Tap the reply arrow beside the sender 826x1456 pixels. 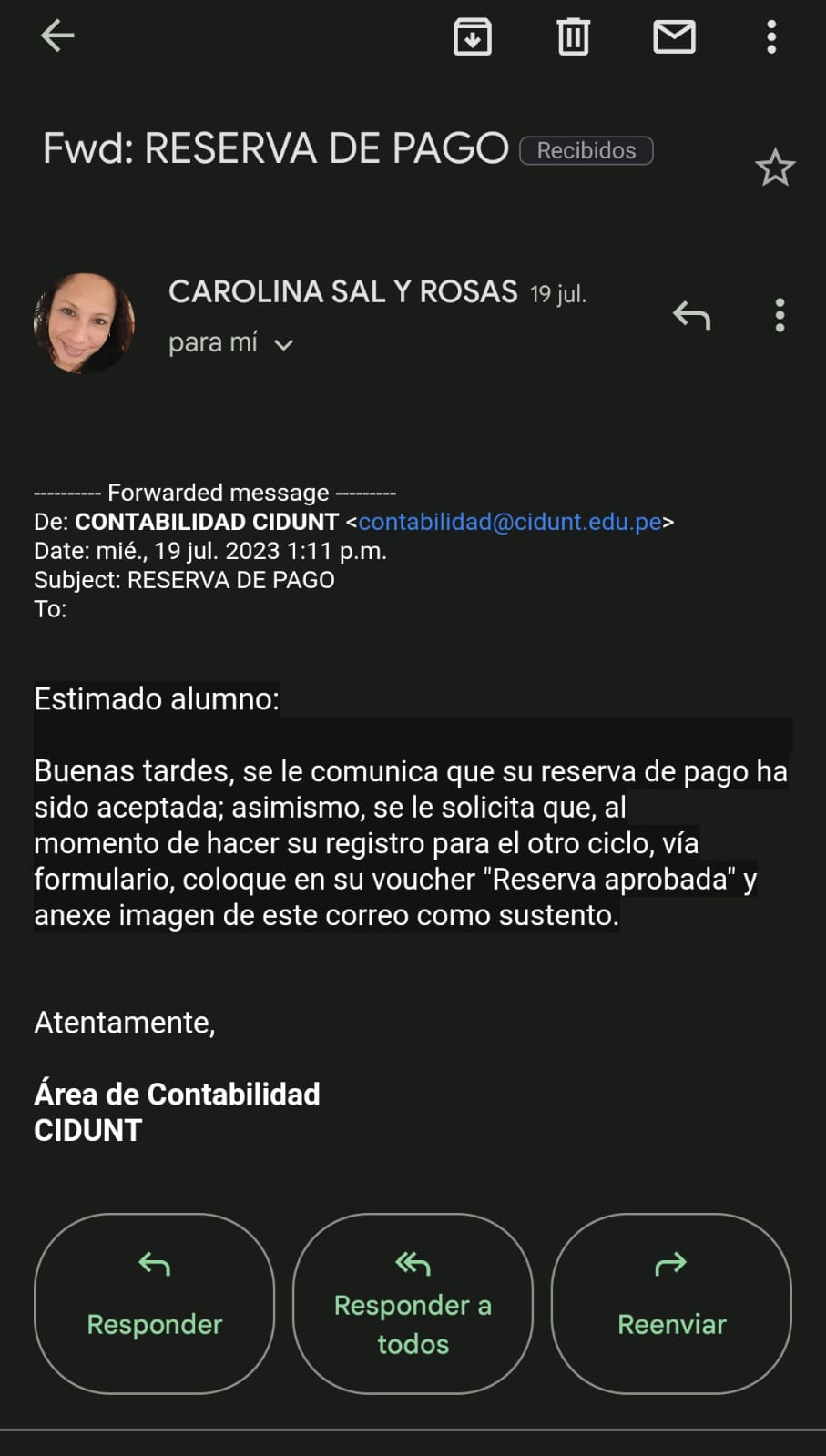[x=691, y=316]
